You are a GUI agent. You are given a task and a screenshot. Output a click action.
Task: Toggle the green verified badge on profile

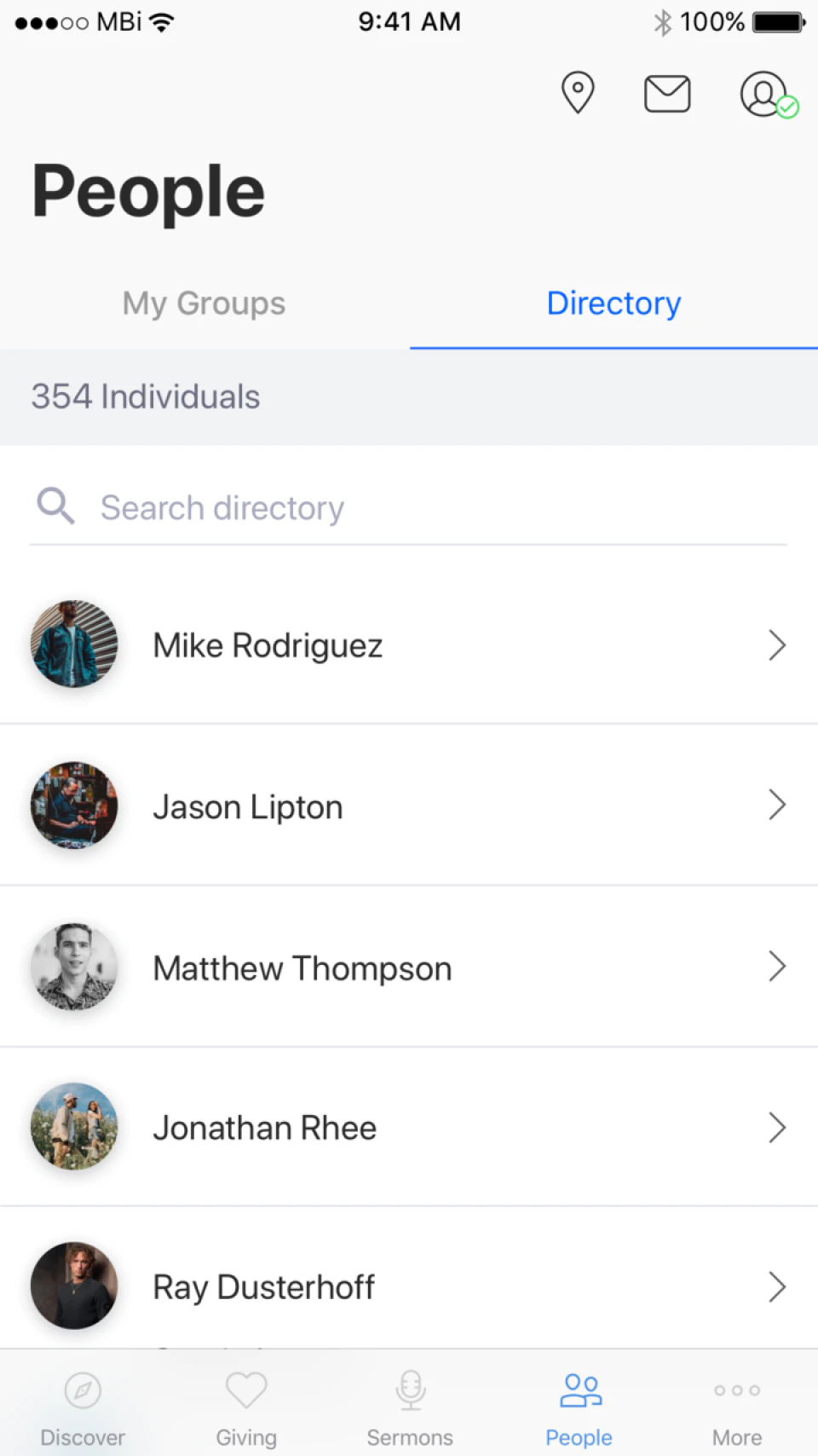[x=789, y=107]
